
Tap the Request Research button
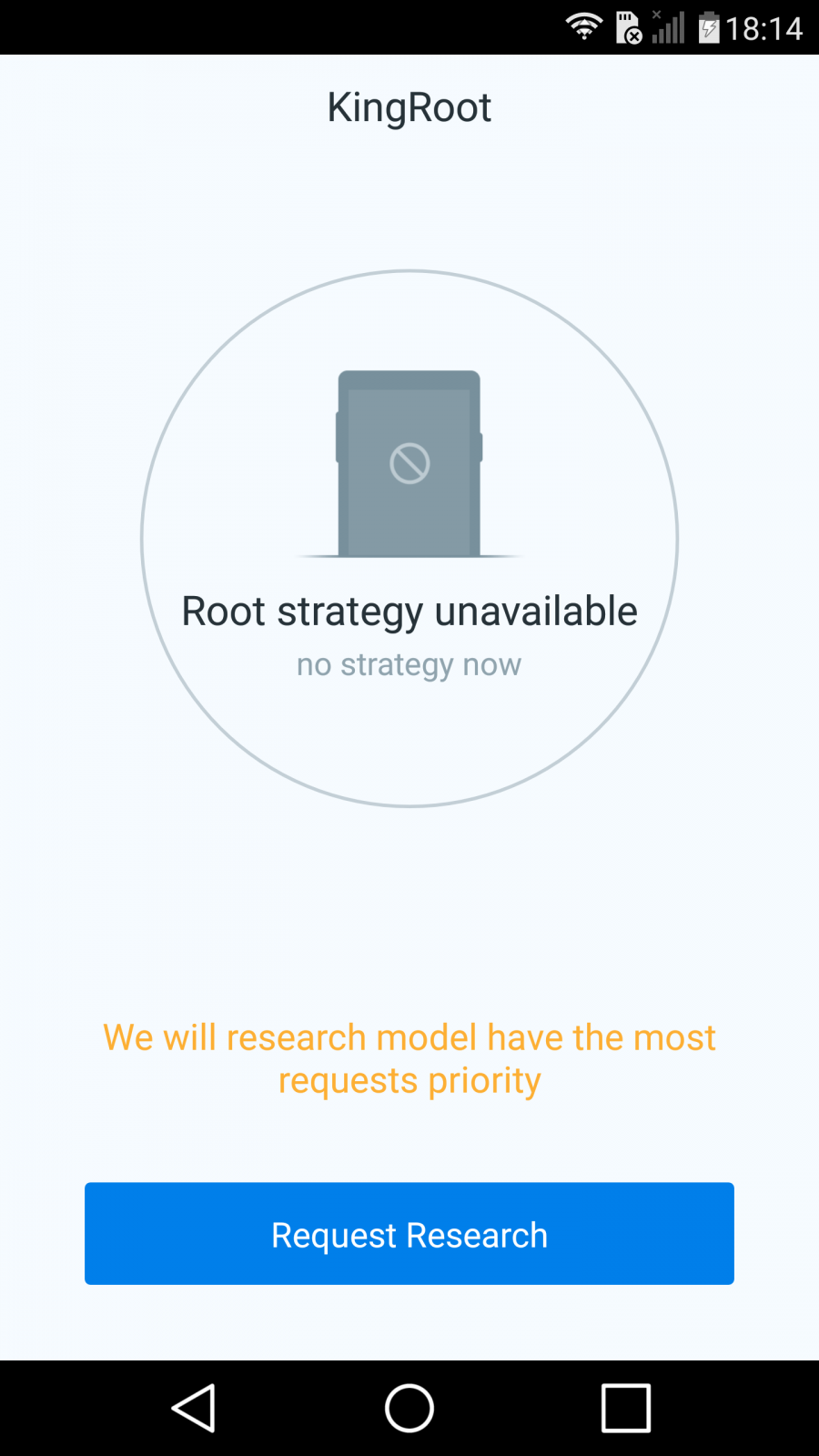(409, 1233)
